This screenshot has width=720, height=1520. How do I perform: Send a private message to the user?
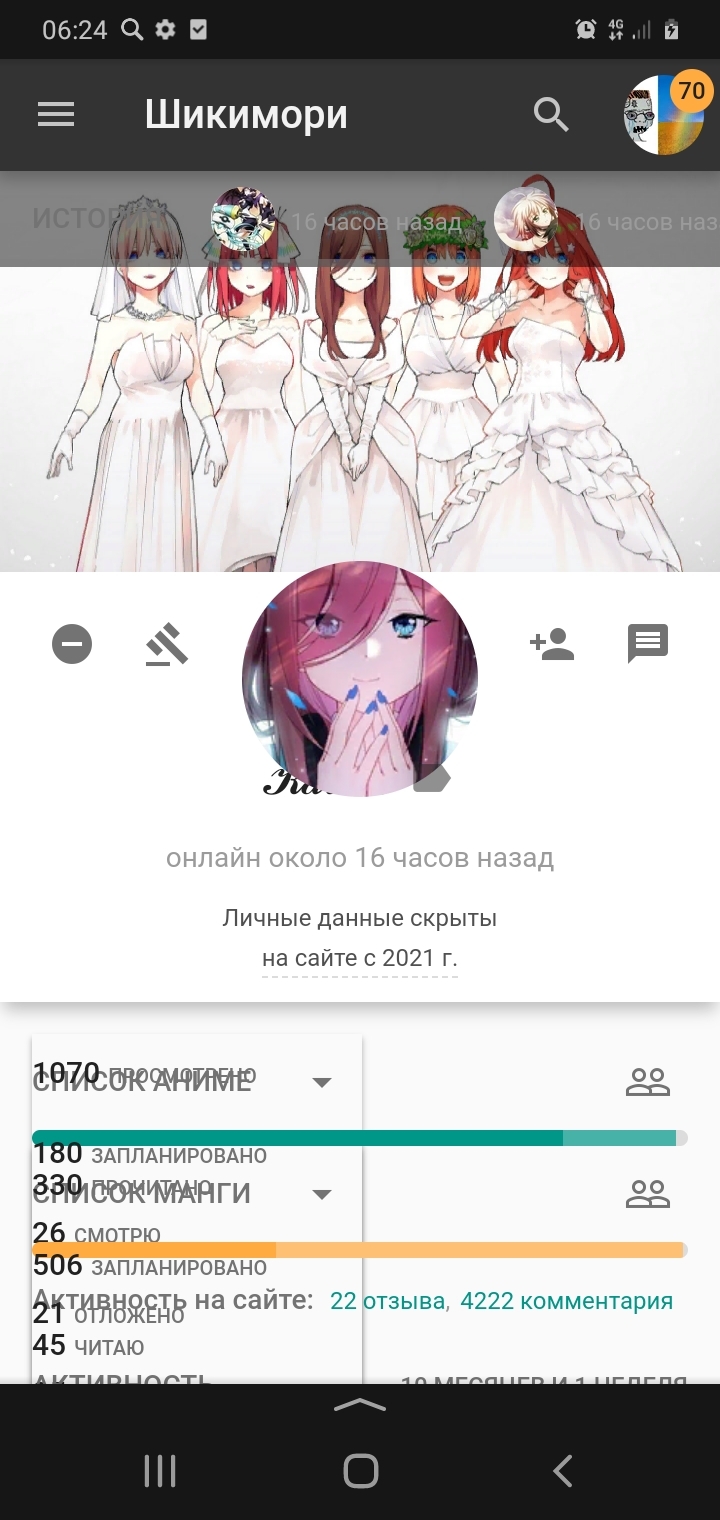point(647,644)
